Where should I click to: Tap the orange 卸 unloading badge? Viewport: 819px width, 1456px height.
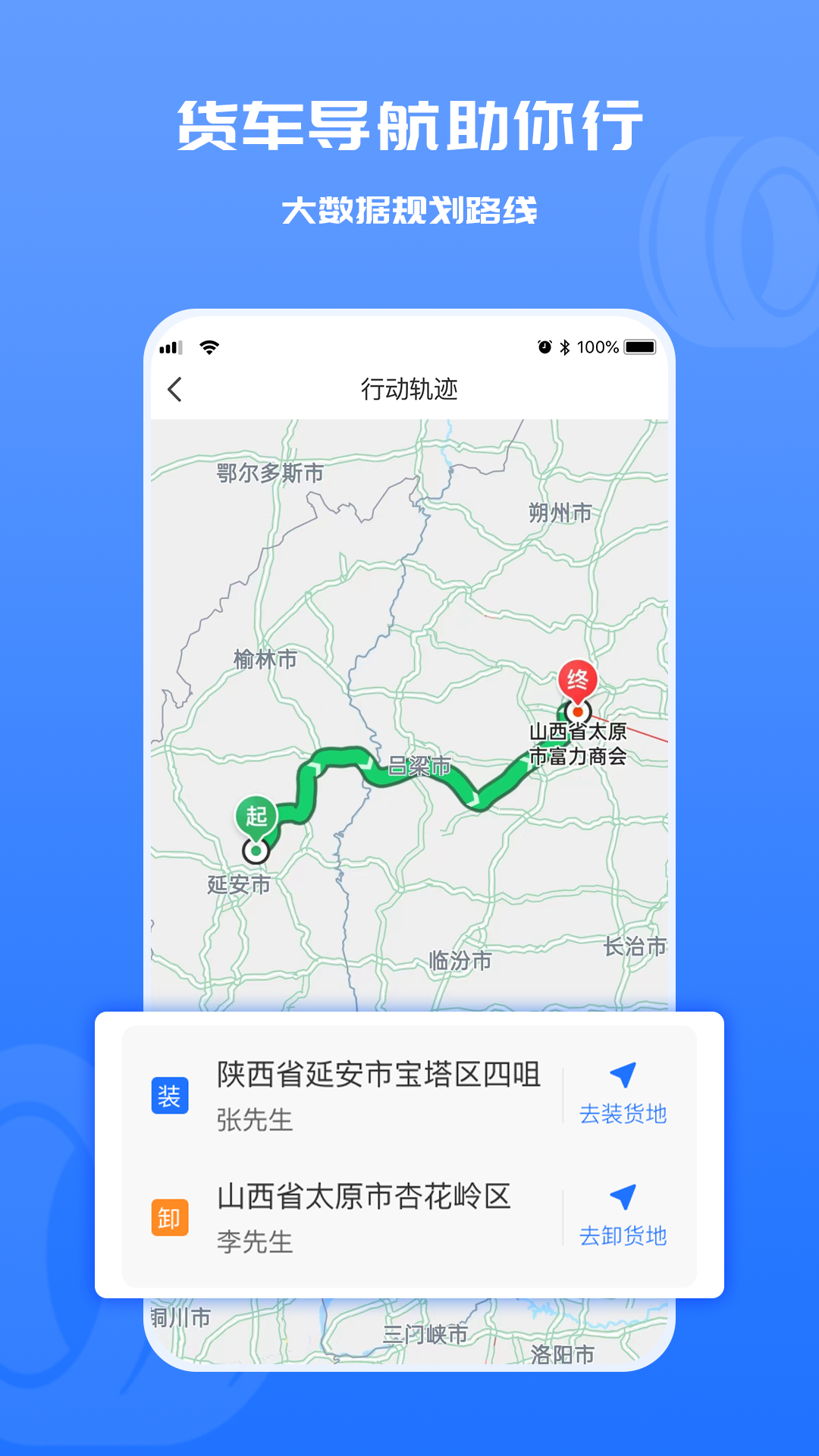tap(168, 1217)
